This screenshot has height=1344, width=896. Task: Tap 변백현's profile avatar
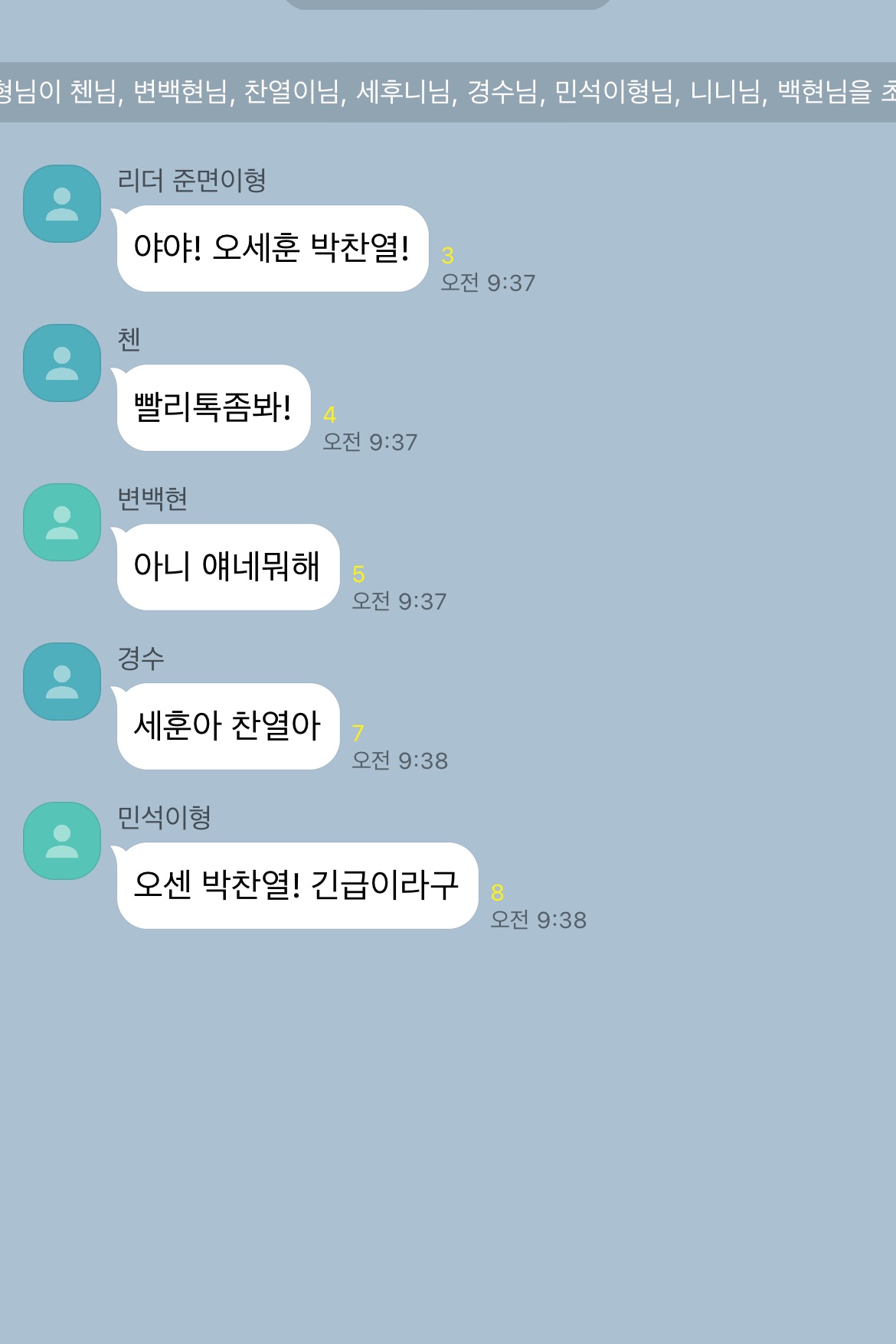pos(62,522)
